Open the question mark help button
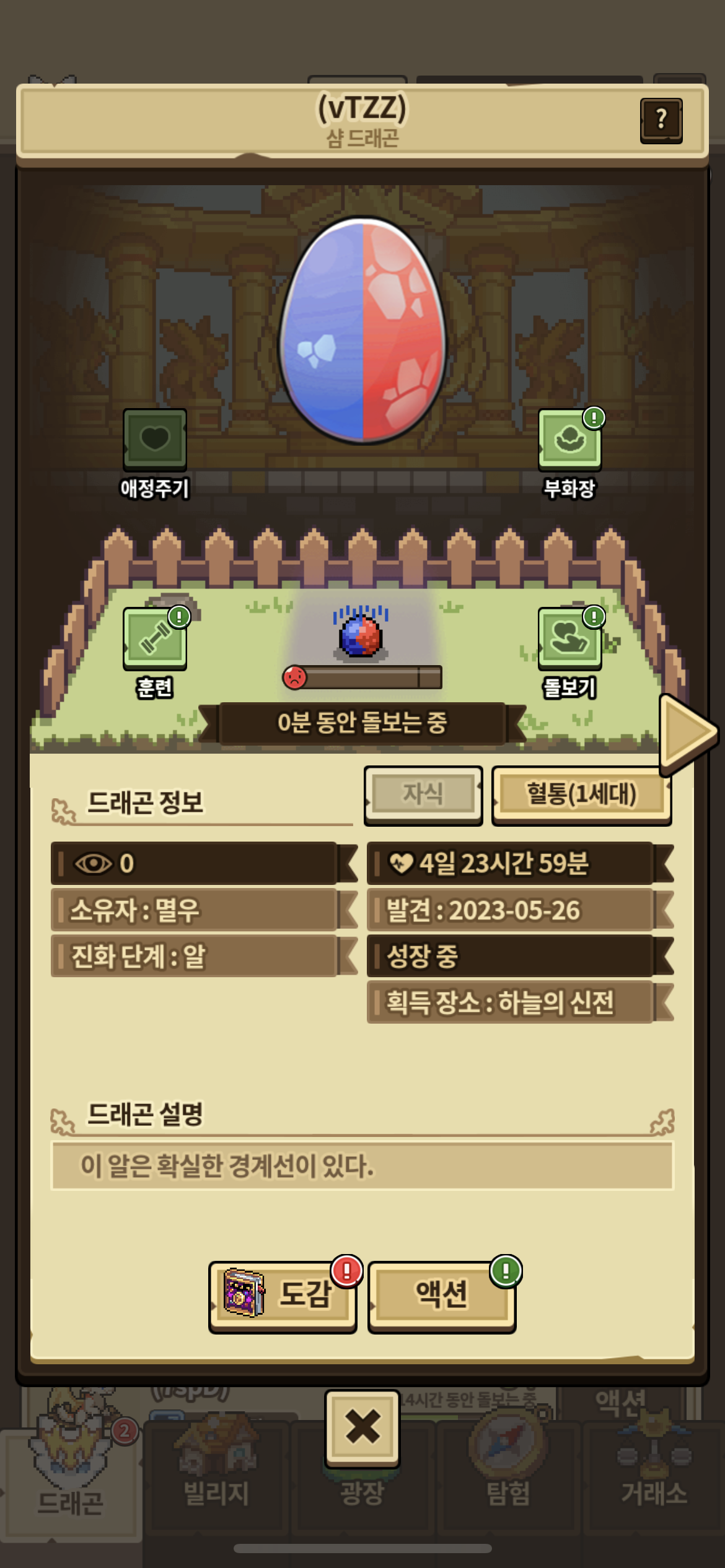This screenshot has width=725, height=1568. point(661,121)
